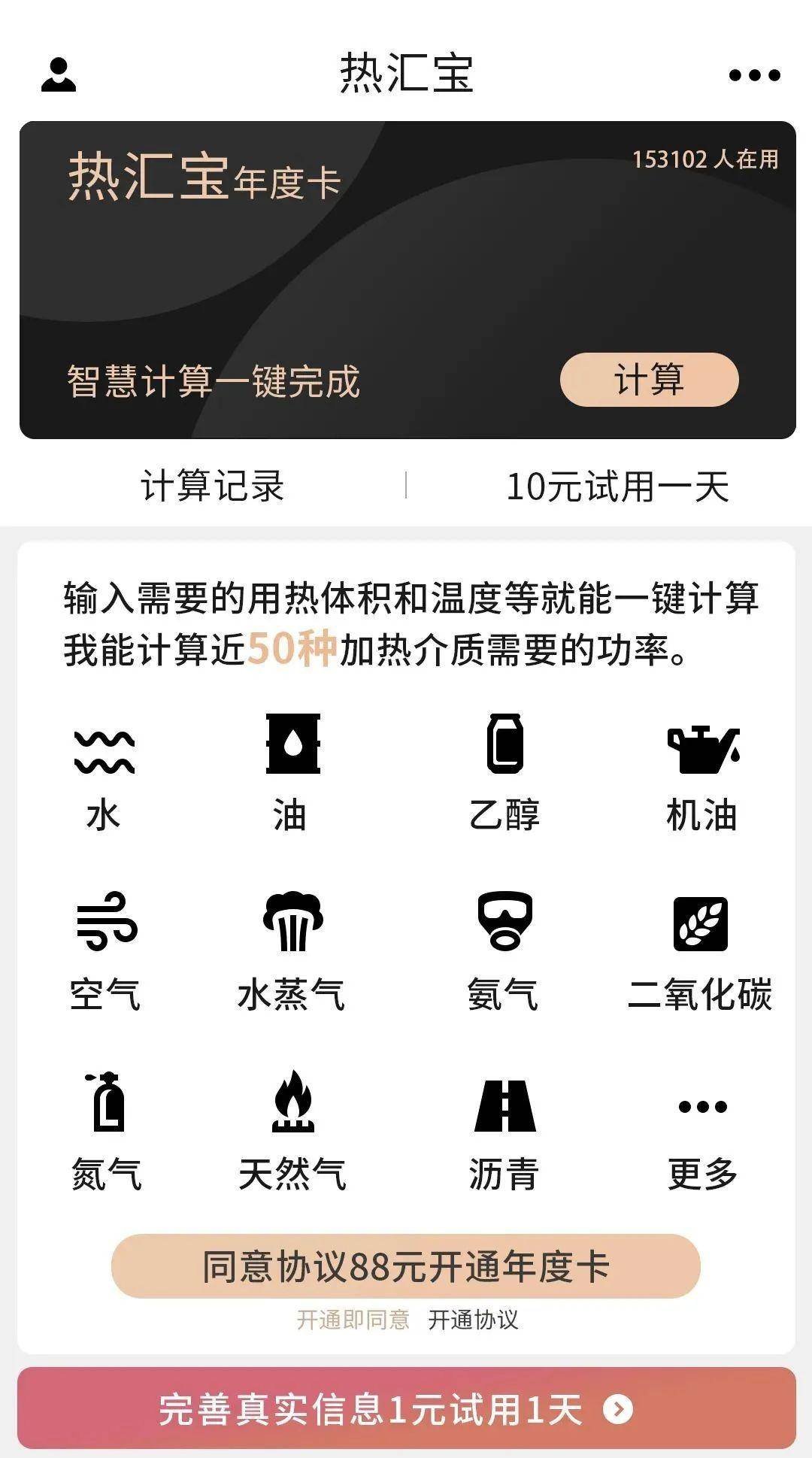The image size is (812, 1458).
Task: Select 氮气 heating medium
Action: [105, 1132]
